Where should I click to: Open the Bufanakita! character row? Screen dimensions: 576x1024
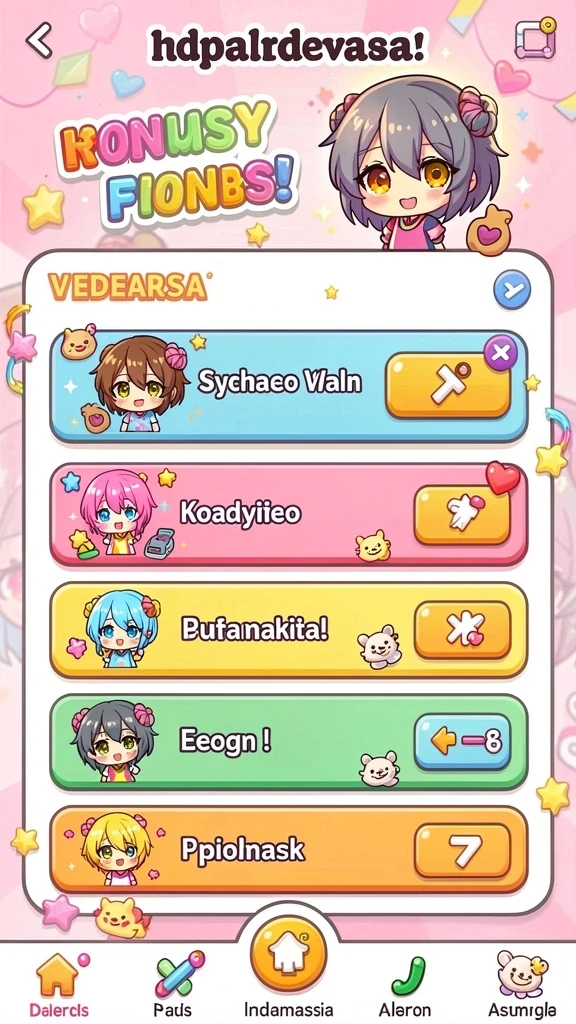(x=289, y=630)
